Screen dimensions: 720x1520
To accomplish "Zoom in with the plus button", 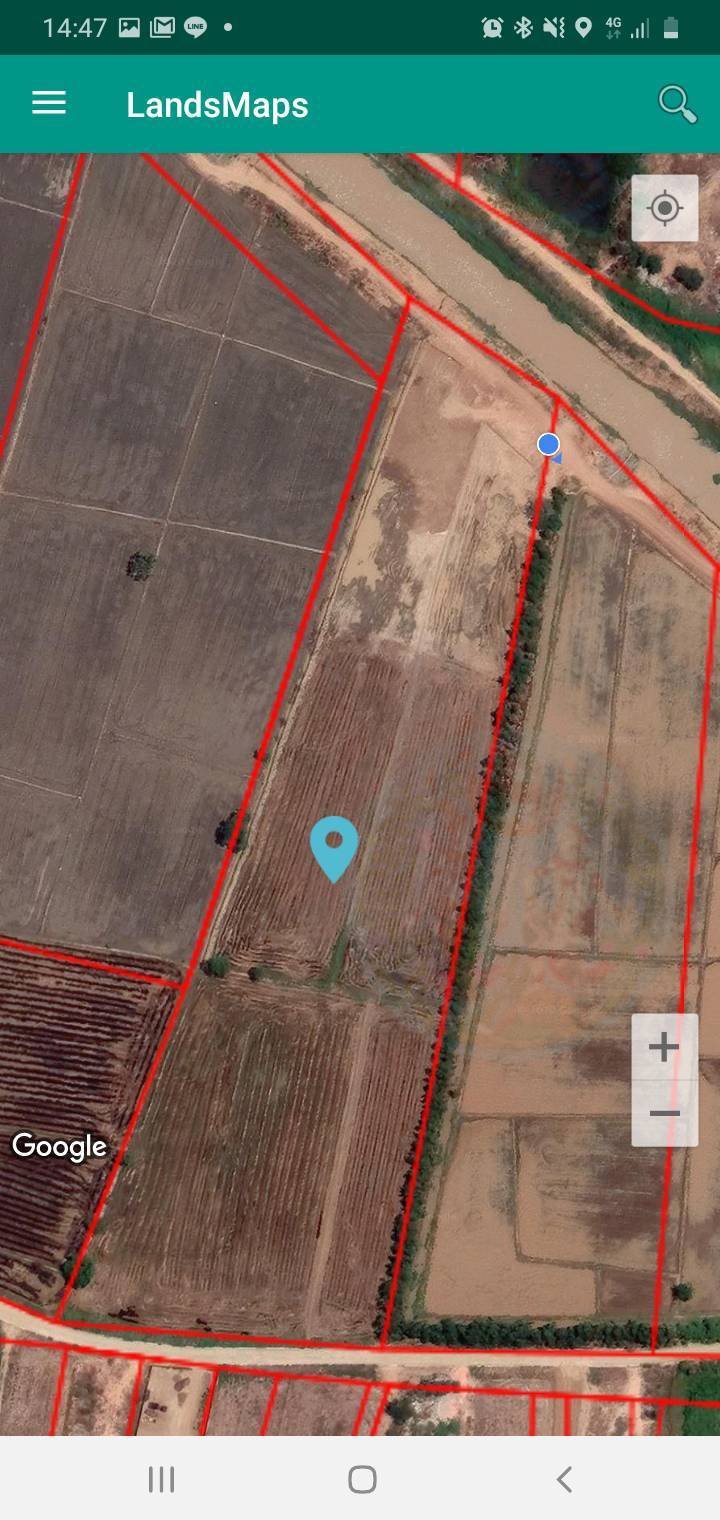I will pyautogui.click(x=665, y=1048).
